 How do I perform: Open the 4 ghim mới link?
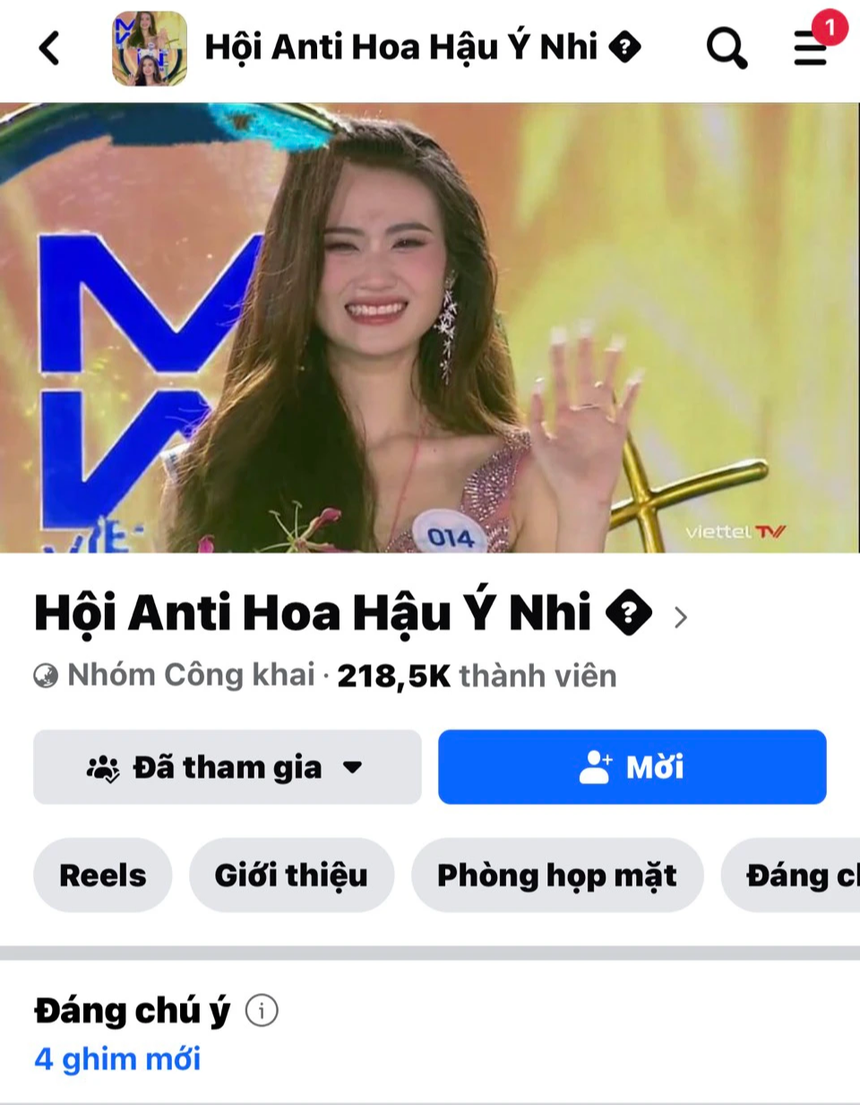click(x=116, y=1059)
